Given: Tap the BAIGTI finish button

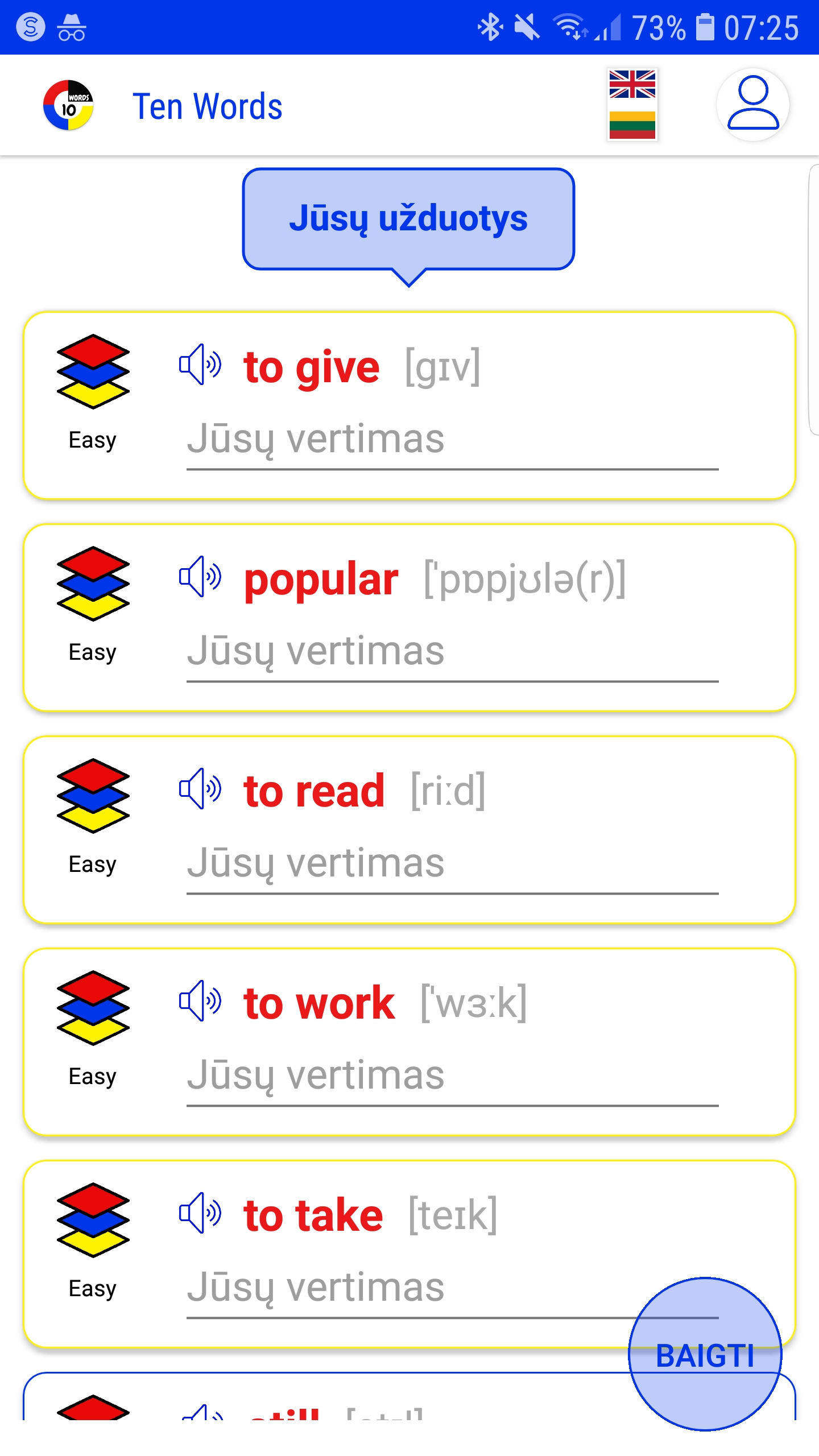Looking at the screenshot, I should point(705,1355).
